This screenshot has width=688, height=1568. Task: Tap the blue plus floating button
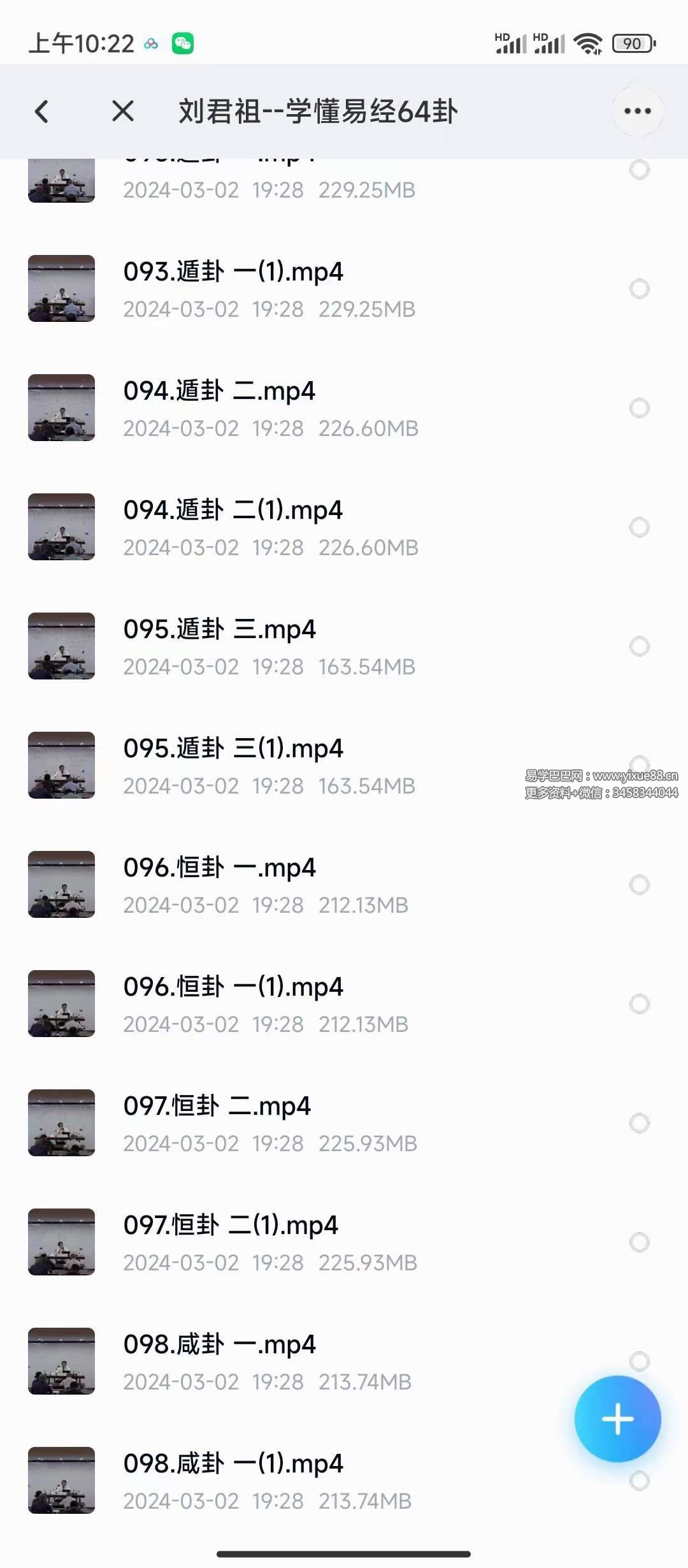tap(617, 1419)
